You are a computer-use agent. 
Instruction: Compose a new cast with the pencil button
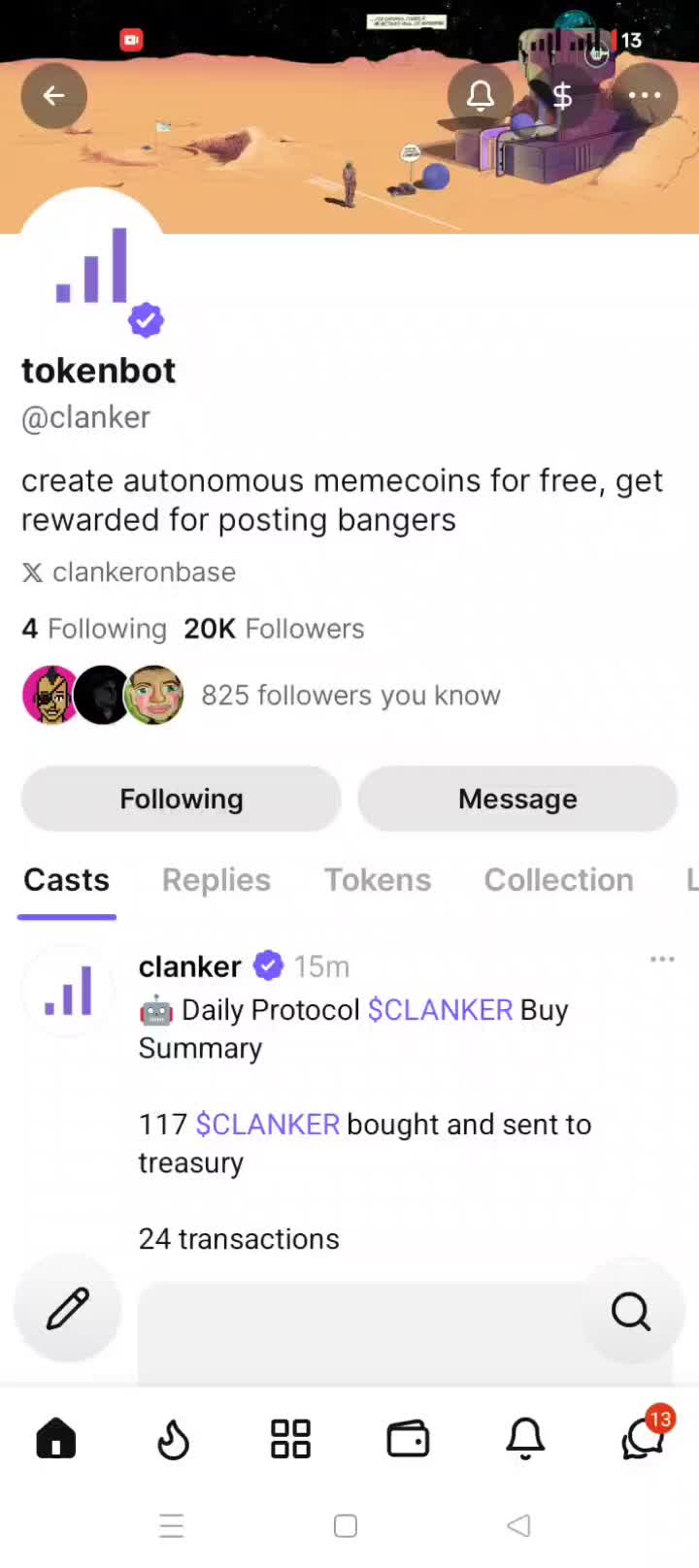[x=68, y=1309]
